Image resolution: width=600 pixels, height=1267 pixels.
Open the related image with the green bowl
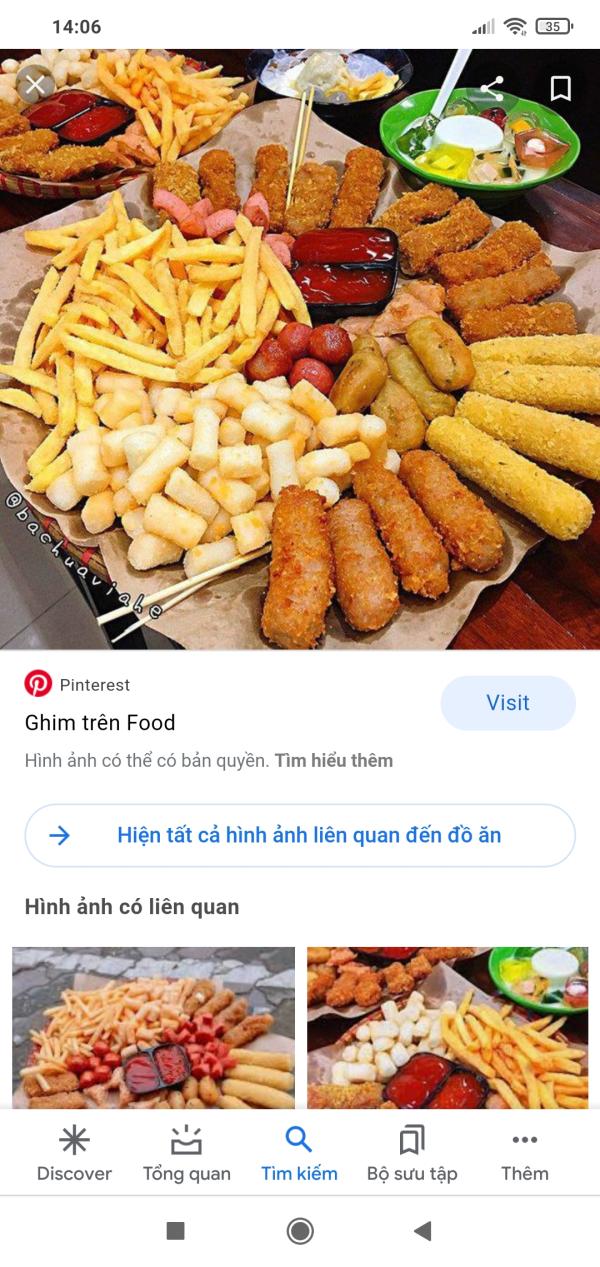click(x=447, y=1027)
